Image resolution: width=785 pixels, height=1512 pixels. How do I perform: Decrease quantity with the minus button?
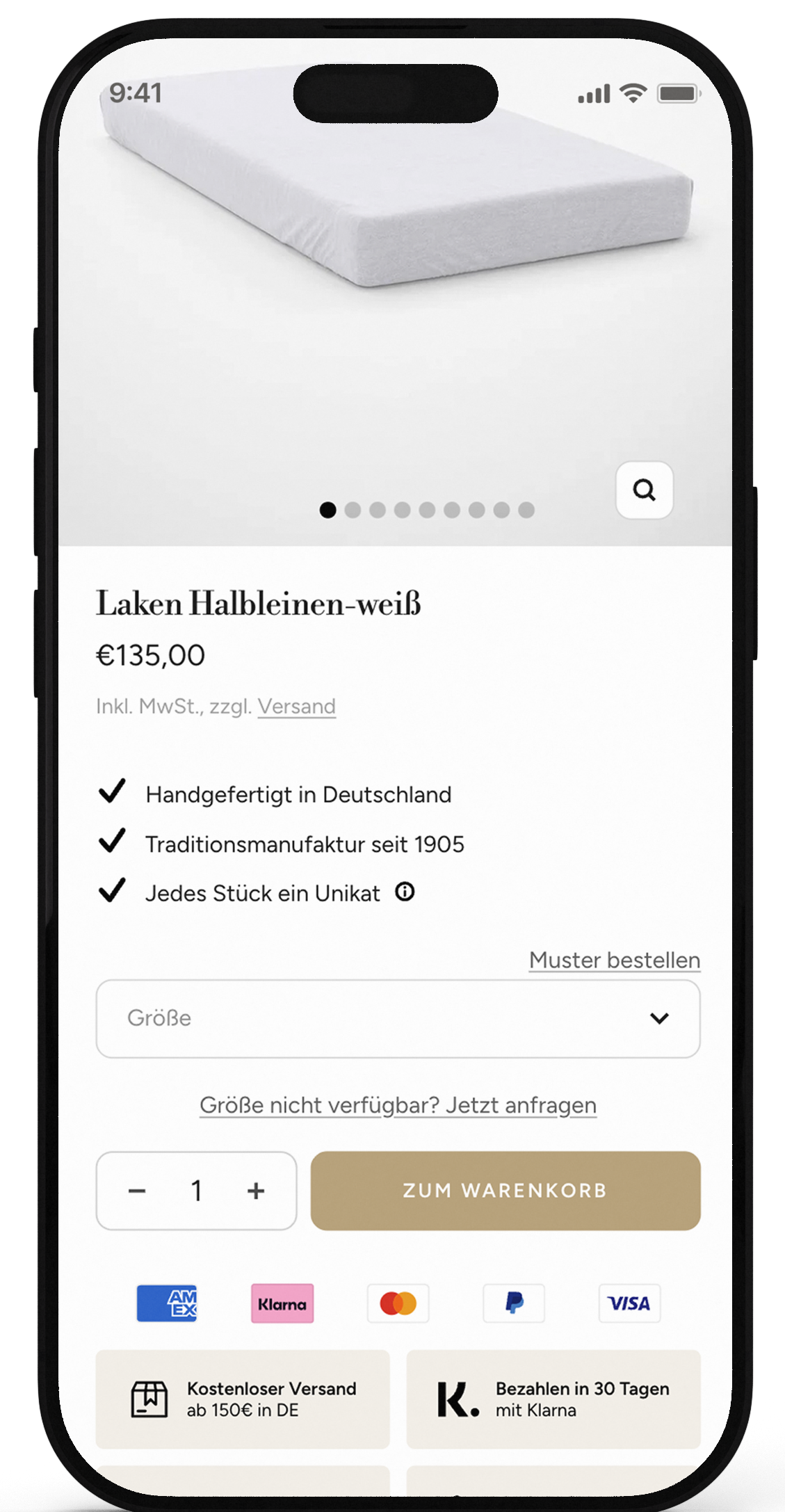(137, 1191)
